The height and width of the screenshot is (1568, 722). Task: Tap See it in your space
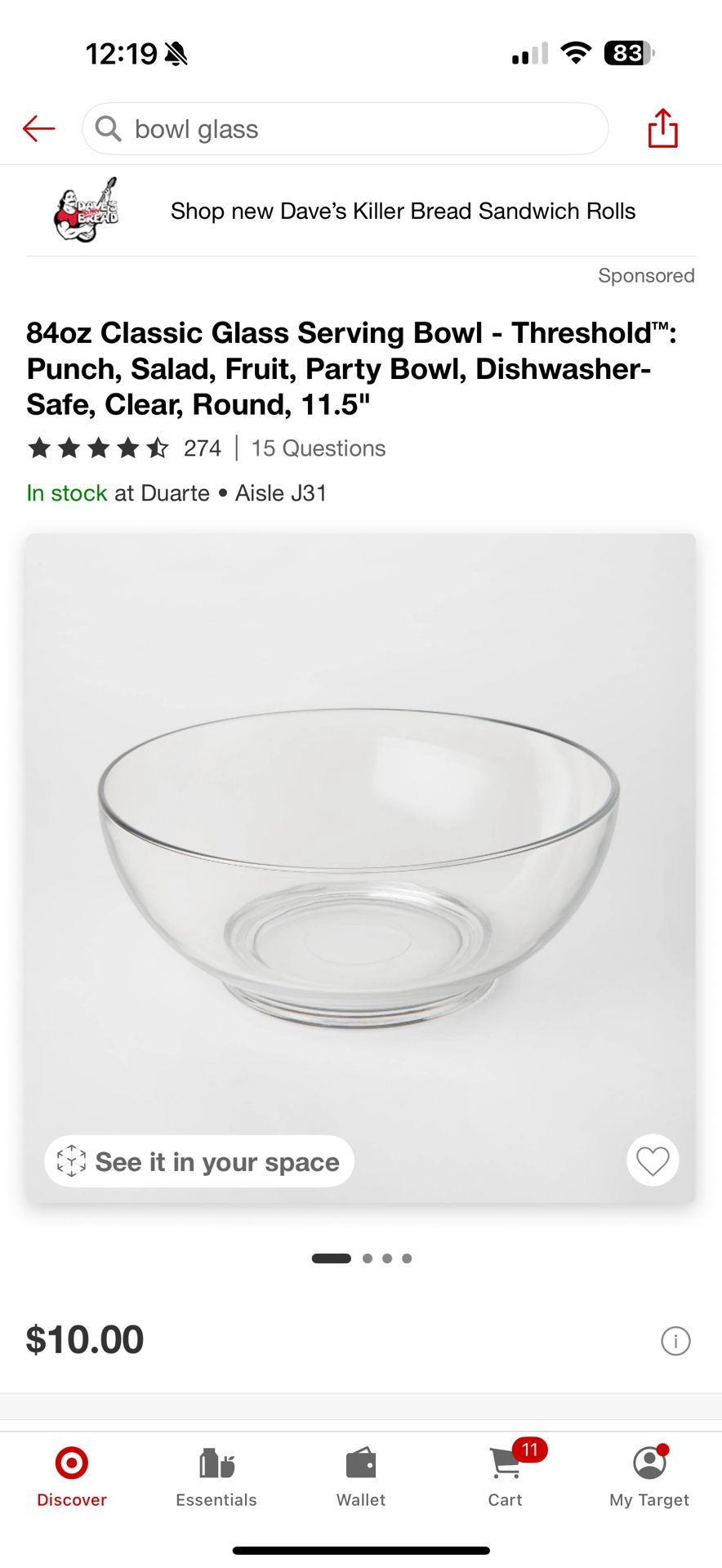pos(199,1161)
